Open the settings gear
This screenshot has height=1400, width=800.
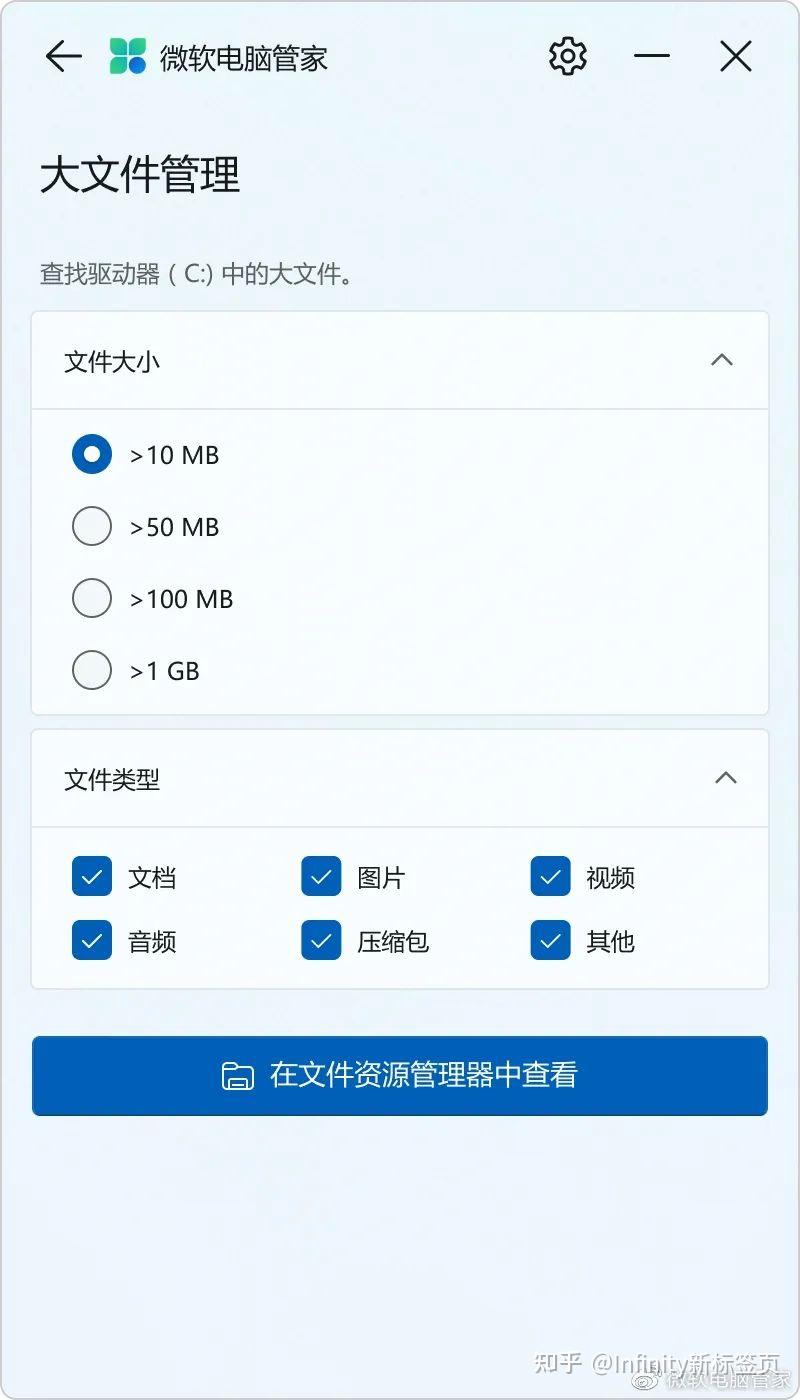[568, 57]
